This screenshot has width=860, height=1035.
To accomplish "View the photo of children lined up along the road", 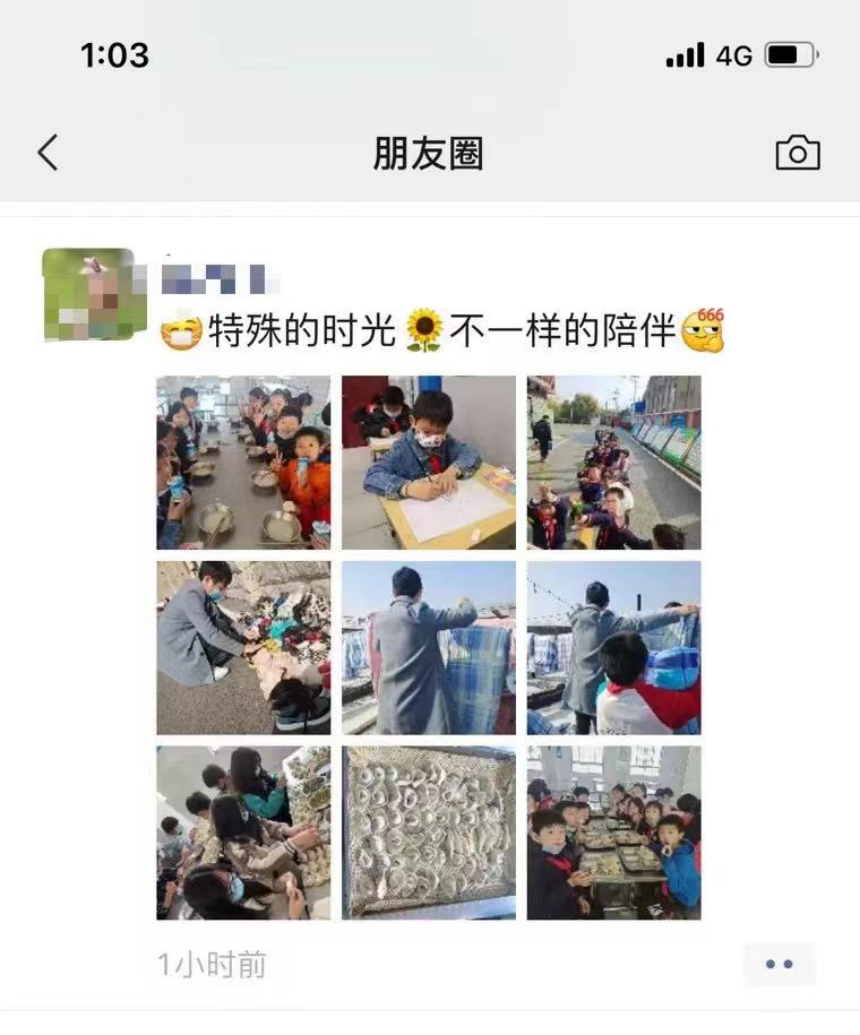I will coord(614,462).
